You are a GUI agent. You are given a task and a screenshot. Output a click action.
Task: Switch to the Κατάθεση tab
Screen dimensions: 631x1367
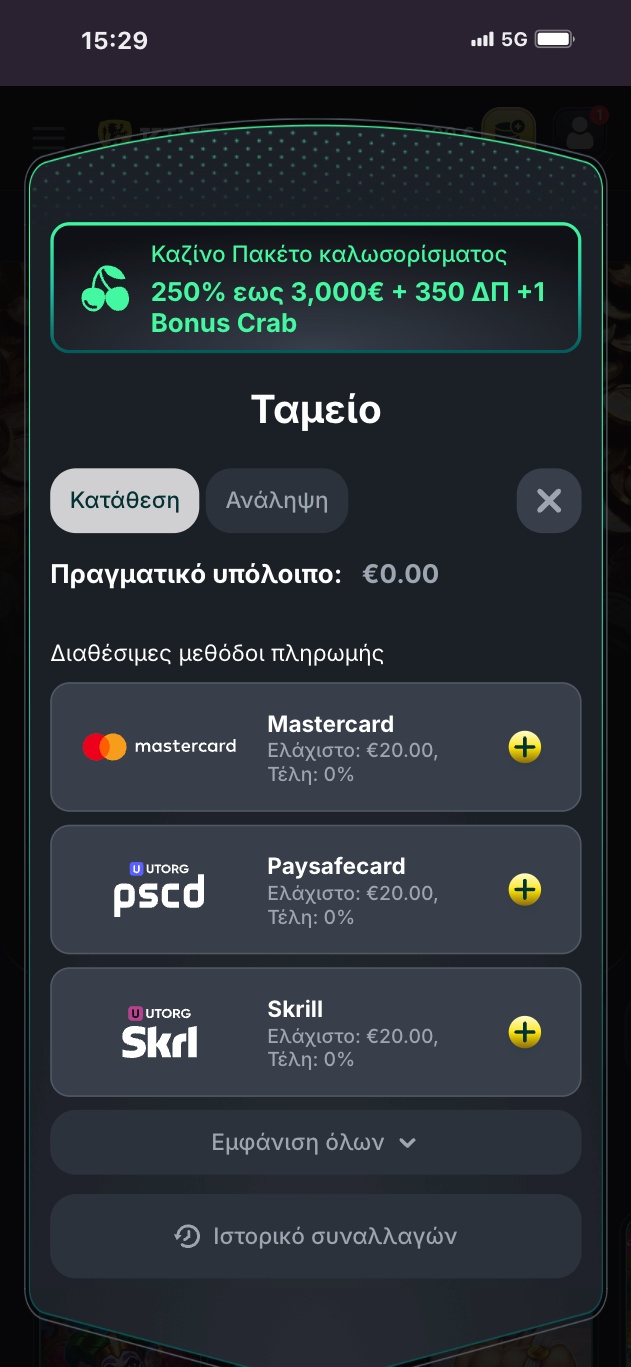tap(124, 500)
